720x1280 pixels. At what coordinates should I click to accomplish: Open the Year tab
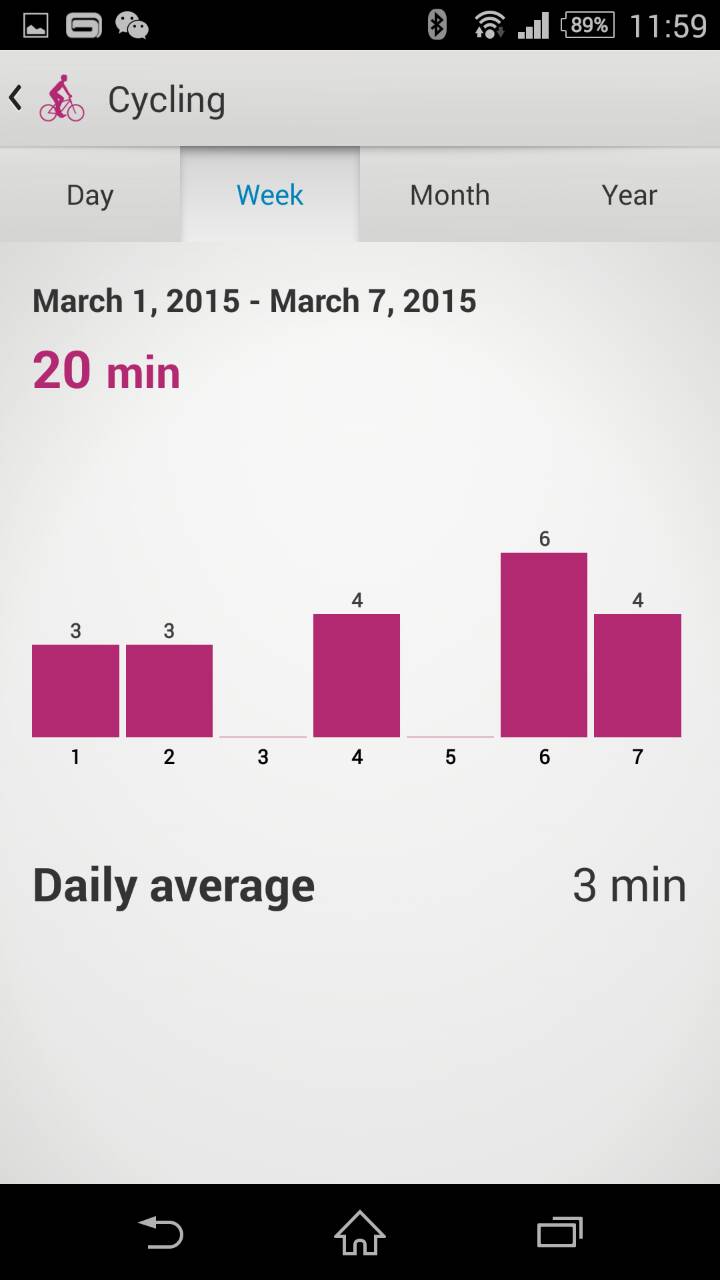[x=629, y=195]
